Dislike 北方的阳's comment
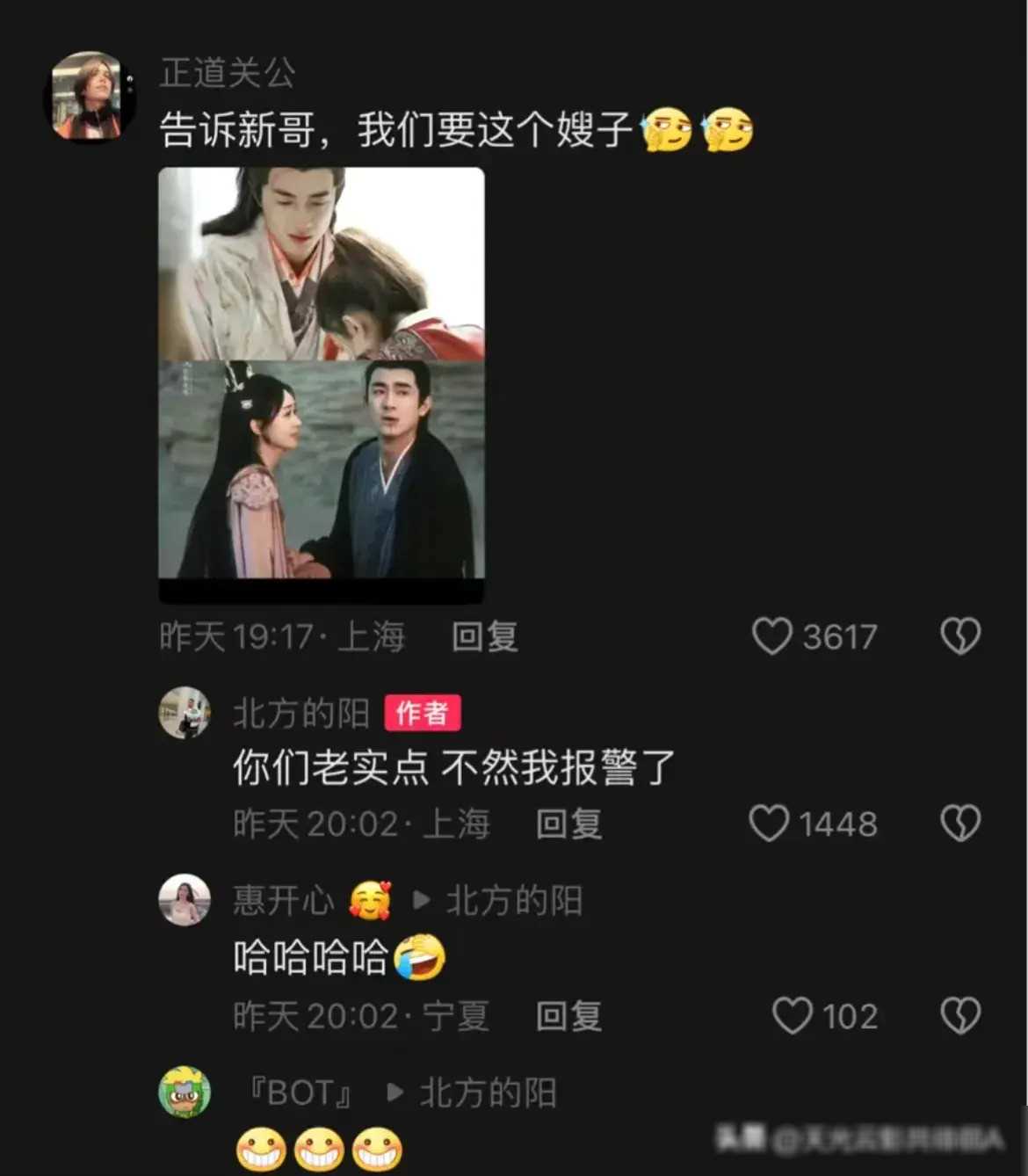This screenshot has width=1028, height=1176. pyautogui.click(x=960, y=824)
